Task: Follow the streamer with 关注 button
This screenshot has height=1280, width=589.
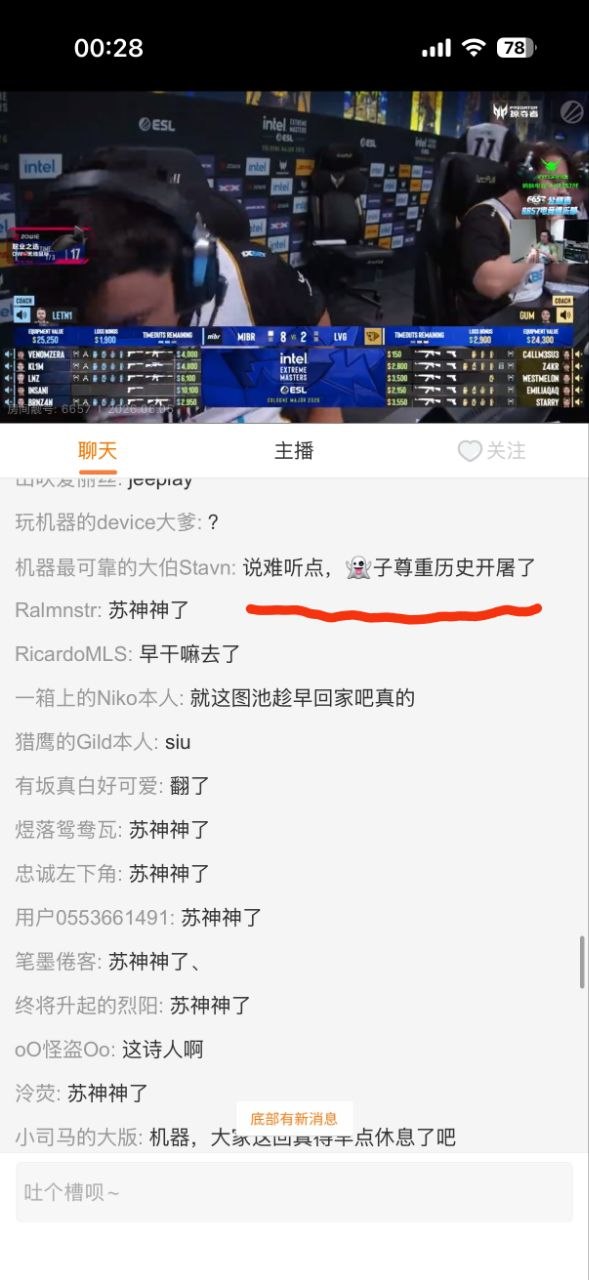Action: point(491,451)
